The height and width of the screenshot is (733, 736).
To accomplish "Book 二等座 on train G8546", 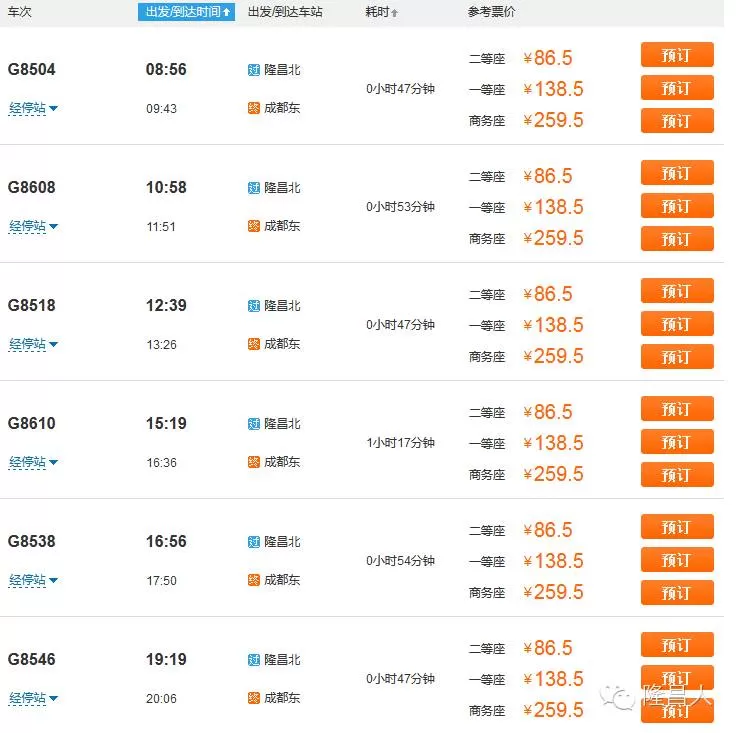I will pyautogui.click(x=677, y=646).
